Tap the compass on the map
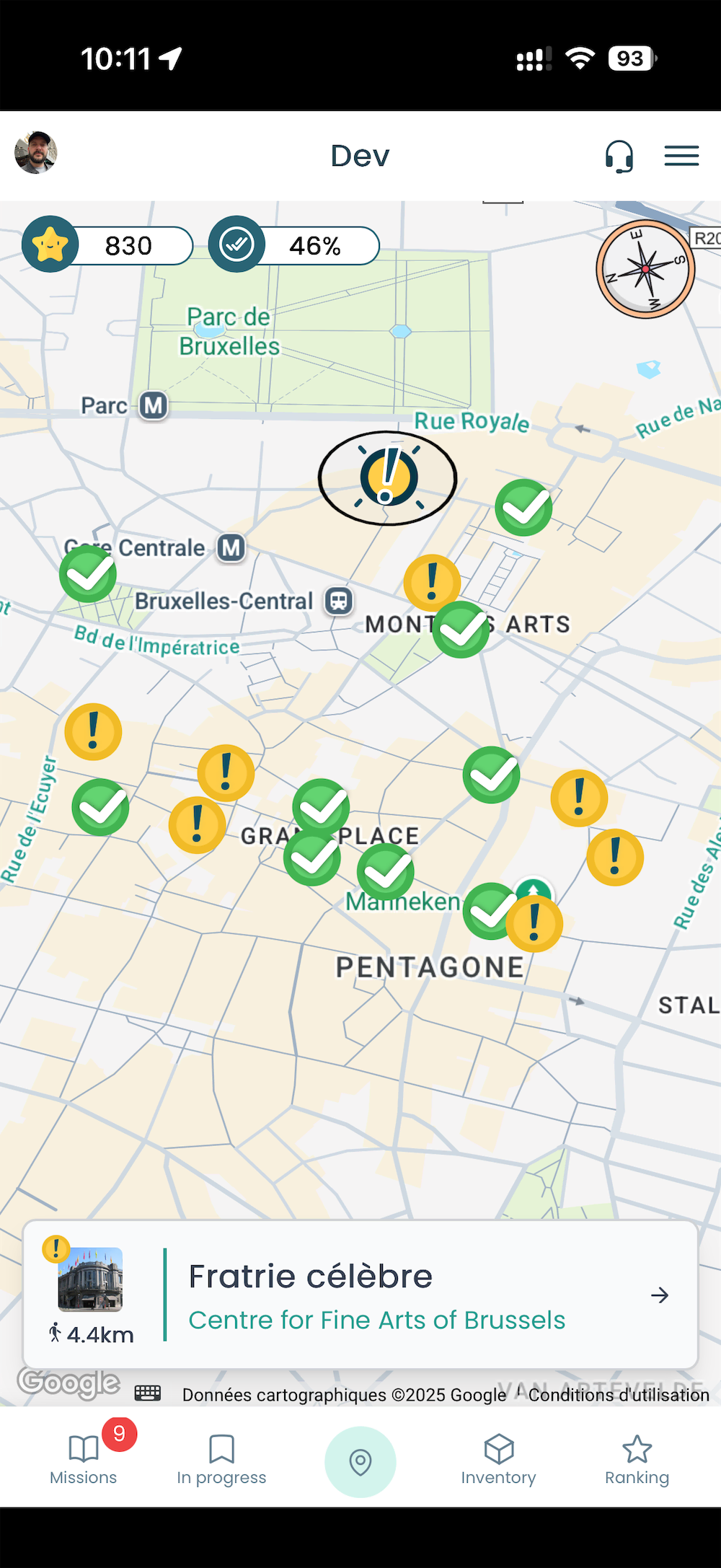The image size is (721, 1568). click(x=645, y=269)
